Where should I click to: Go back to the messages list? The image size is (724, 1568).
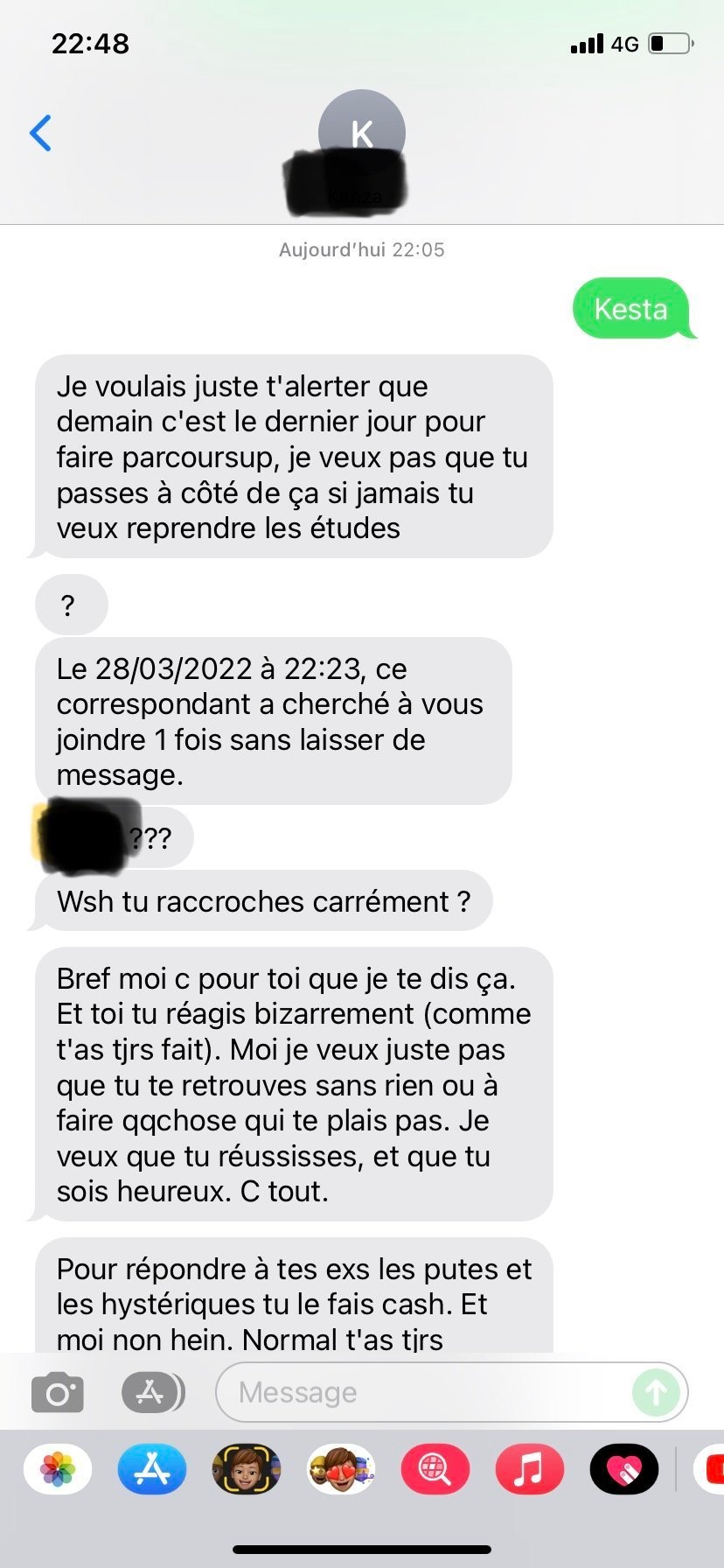coord(40,133)
